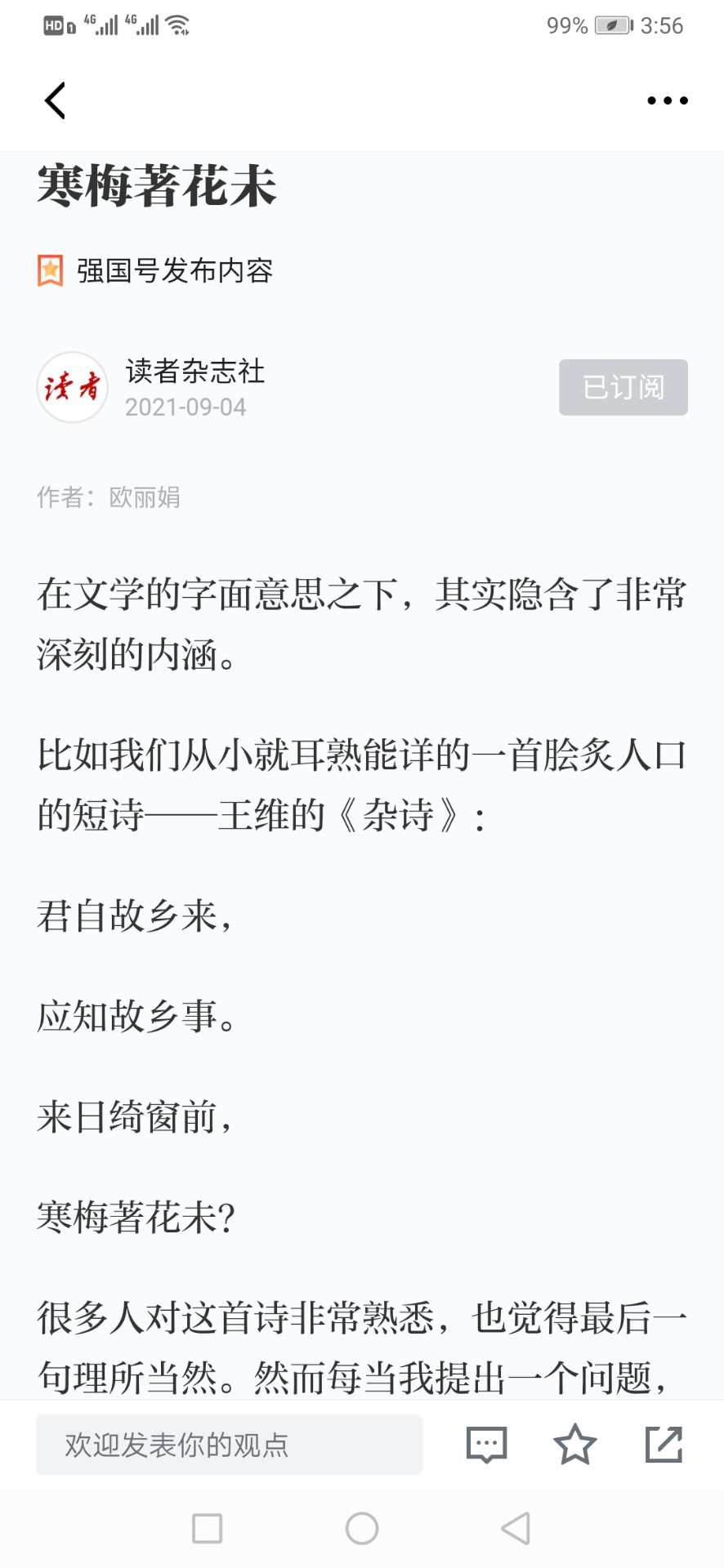The width and height of the screenshot is (724, 1568).
Task: Tap the 已订阅 subscription button
Action: coord(623,387)
